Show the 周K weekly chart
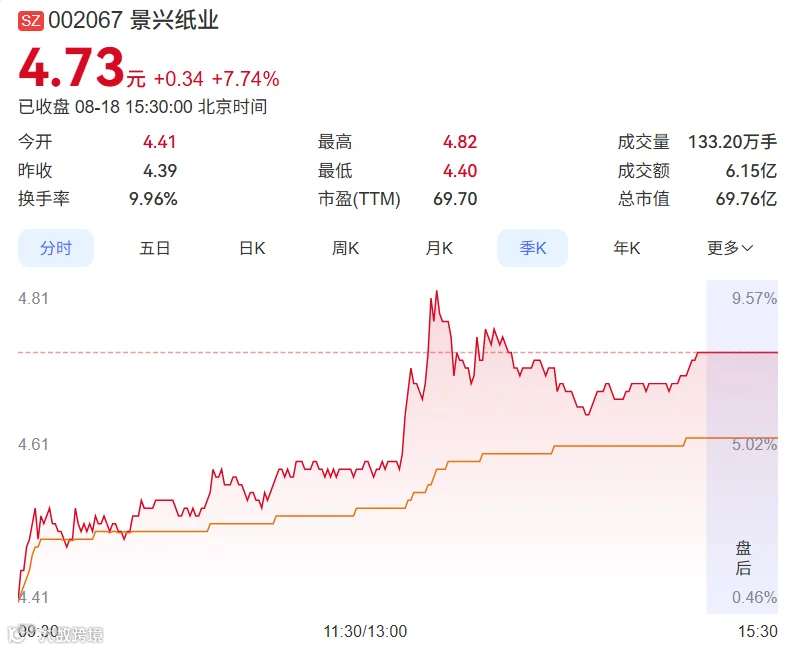 [345, 248]
